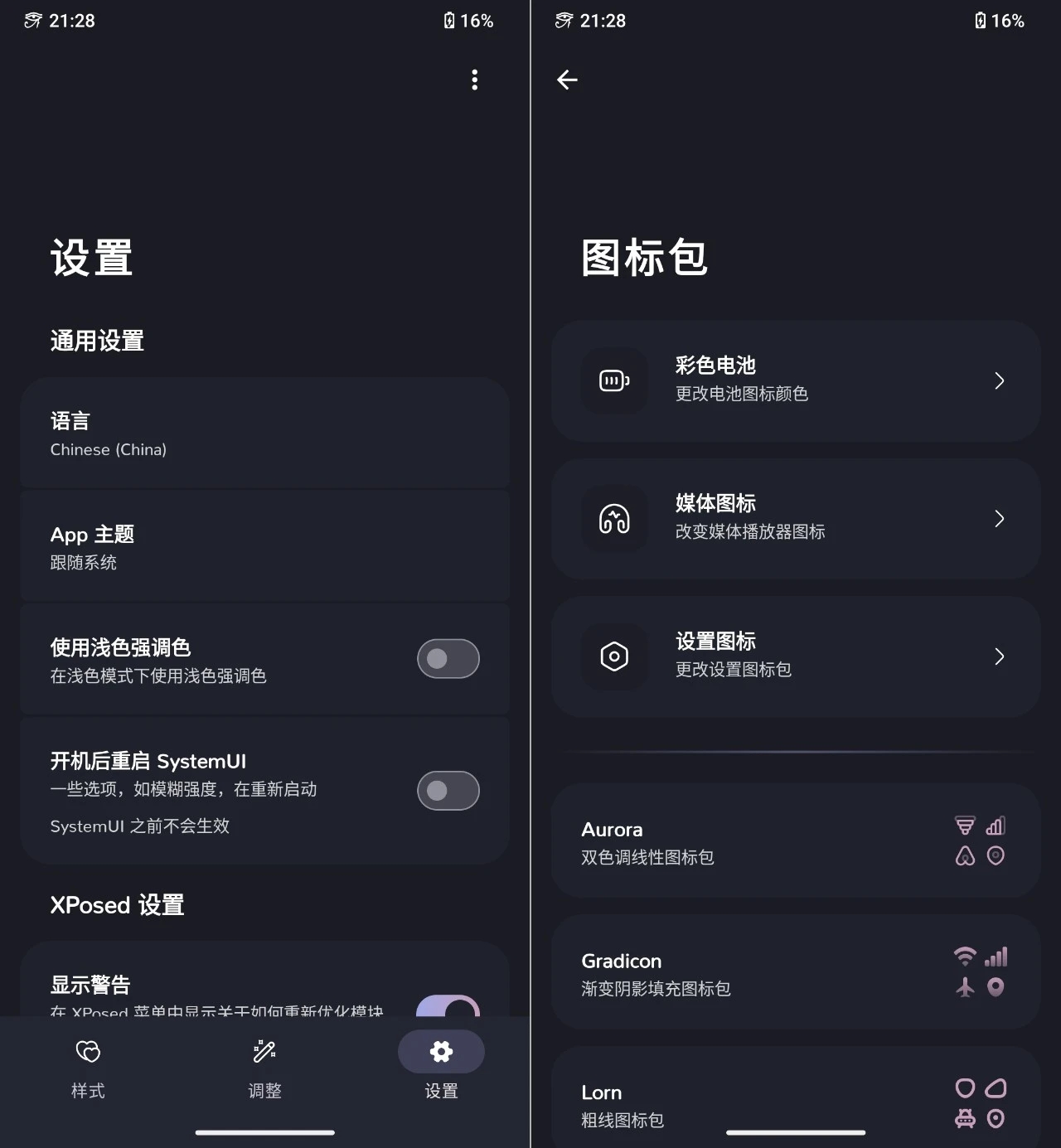Image resolution: width=1061 pixels, height=1148 pixels.
Task: Open 彩色电池 battery color options
Action: [795, 380]
